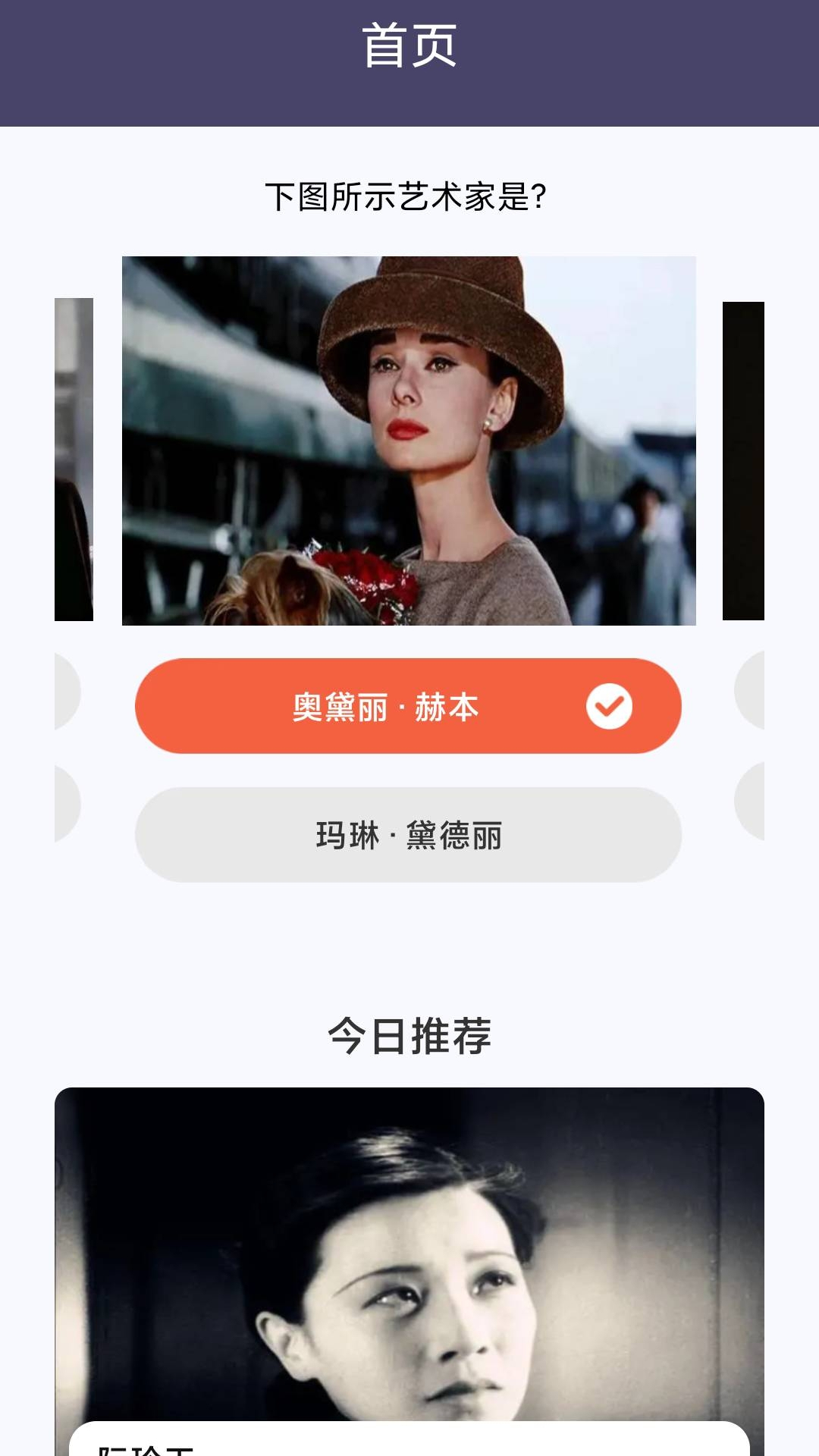Image resolution: width=819 pixels, height=1456 pixels.
Task: Open the 今日推荐 recommended artist card
Action: tap(409, 1266)
